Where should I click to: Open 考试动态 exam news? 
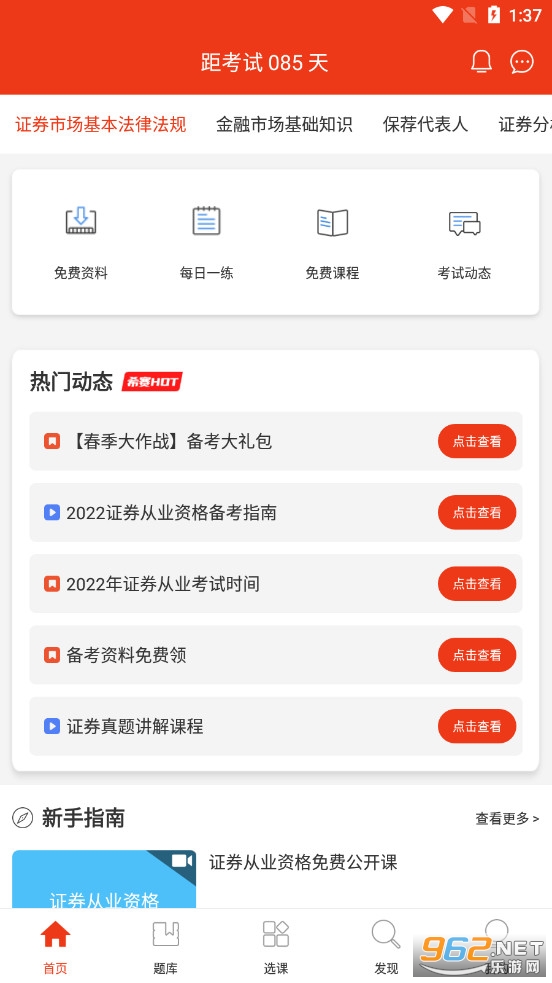coord(464,243)
